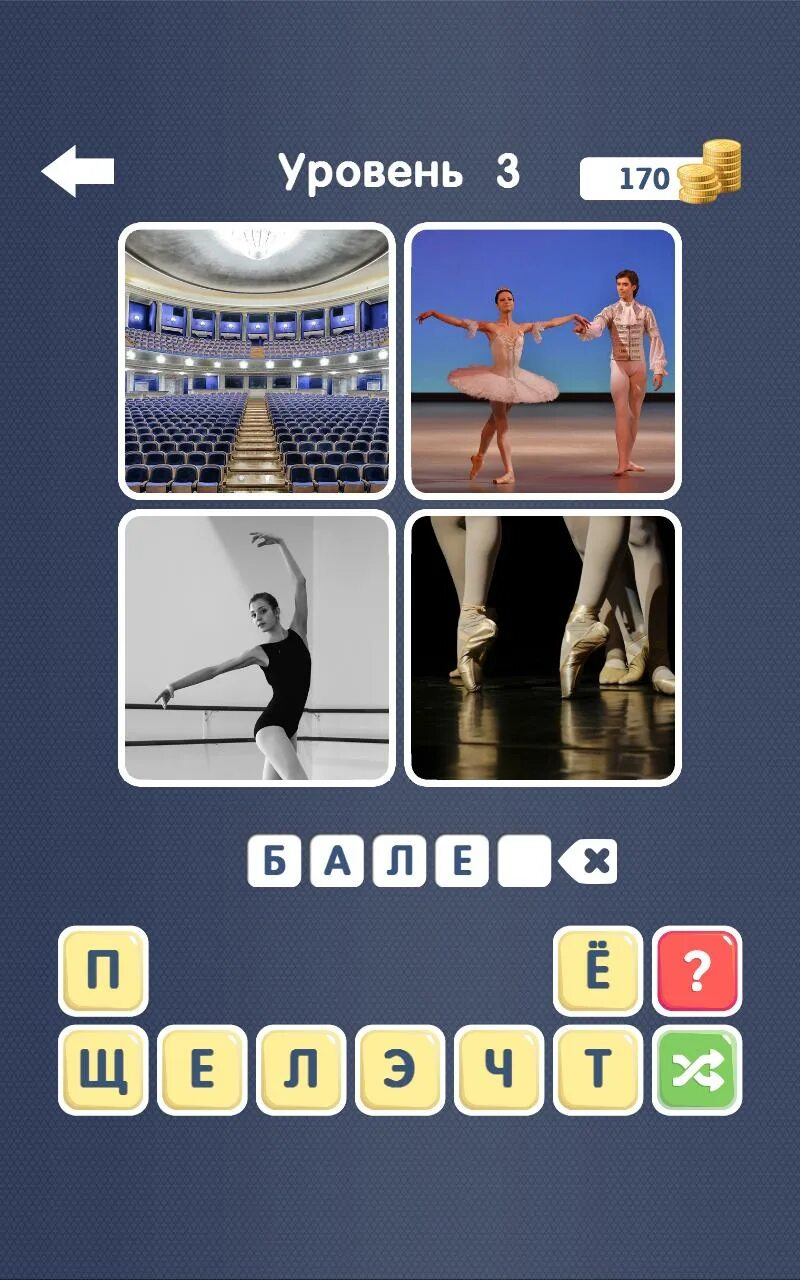Open the coin balance showing 170
The height and width of the screenshot is (1280, 800).
[x=660, y=176]
